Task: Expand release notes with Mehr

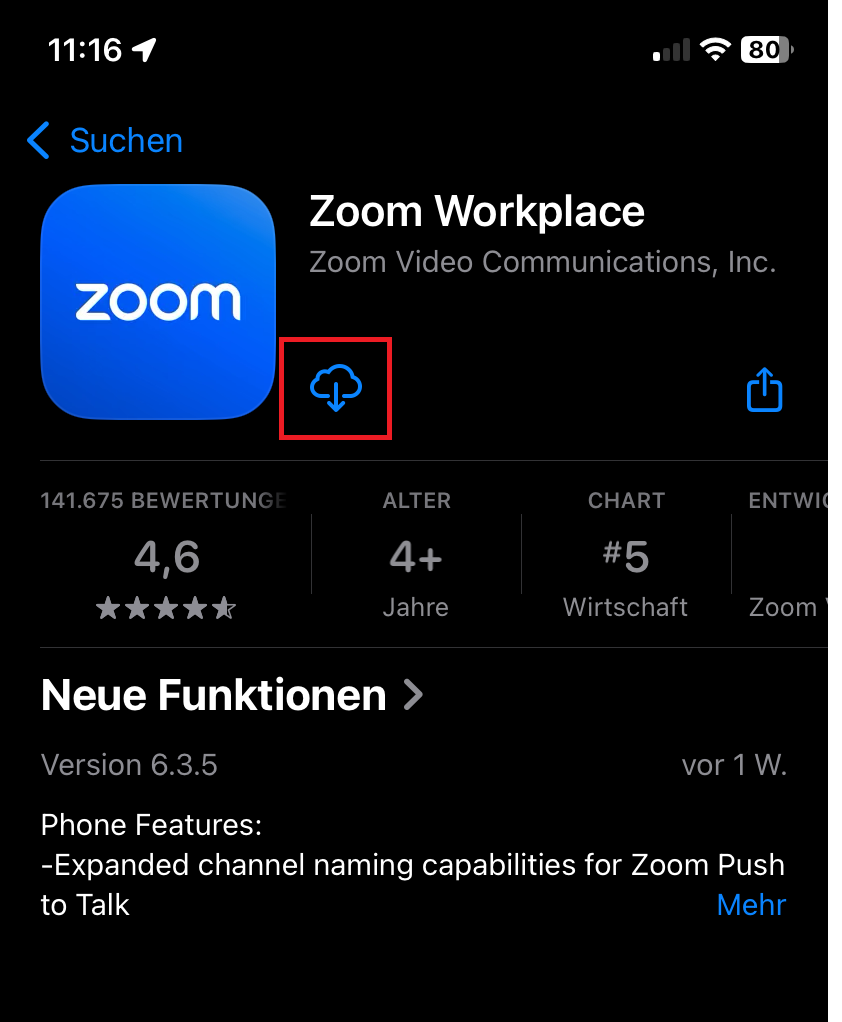Action: (x=751, y=905)
